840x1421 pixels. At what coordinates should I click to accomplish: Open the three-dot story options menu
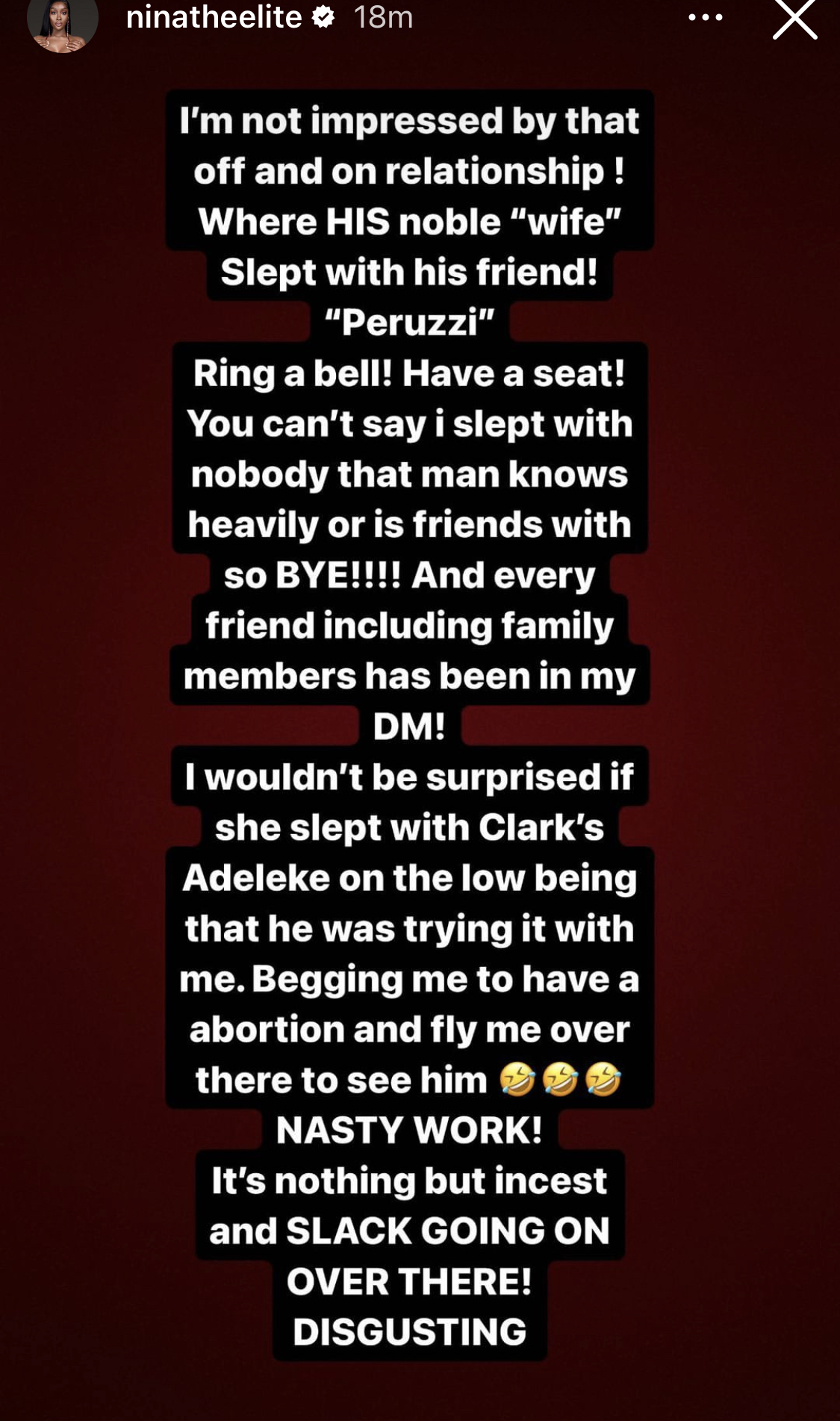point(705,17)
